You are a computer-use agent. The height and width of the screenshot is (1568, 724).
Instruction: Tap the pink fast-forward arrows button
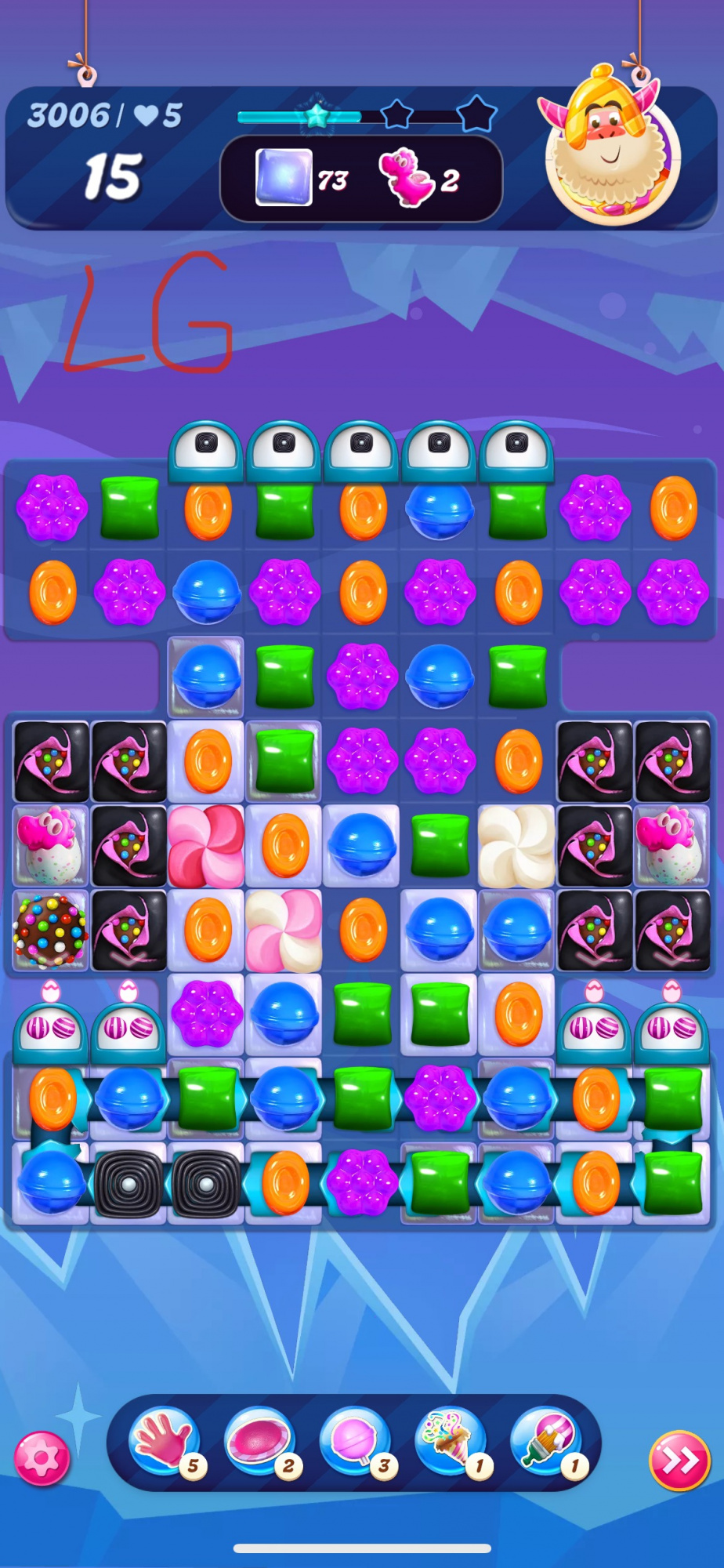point(679,1460)
